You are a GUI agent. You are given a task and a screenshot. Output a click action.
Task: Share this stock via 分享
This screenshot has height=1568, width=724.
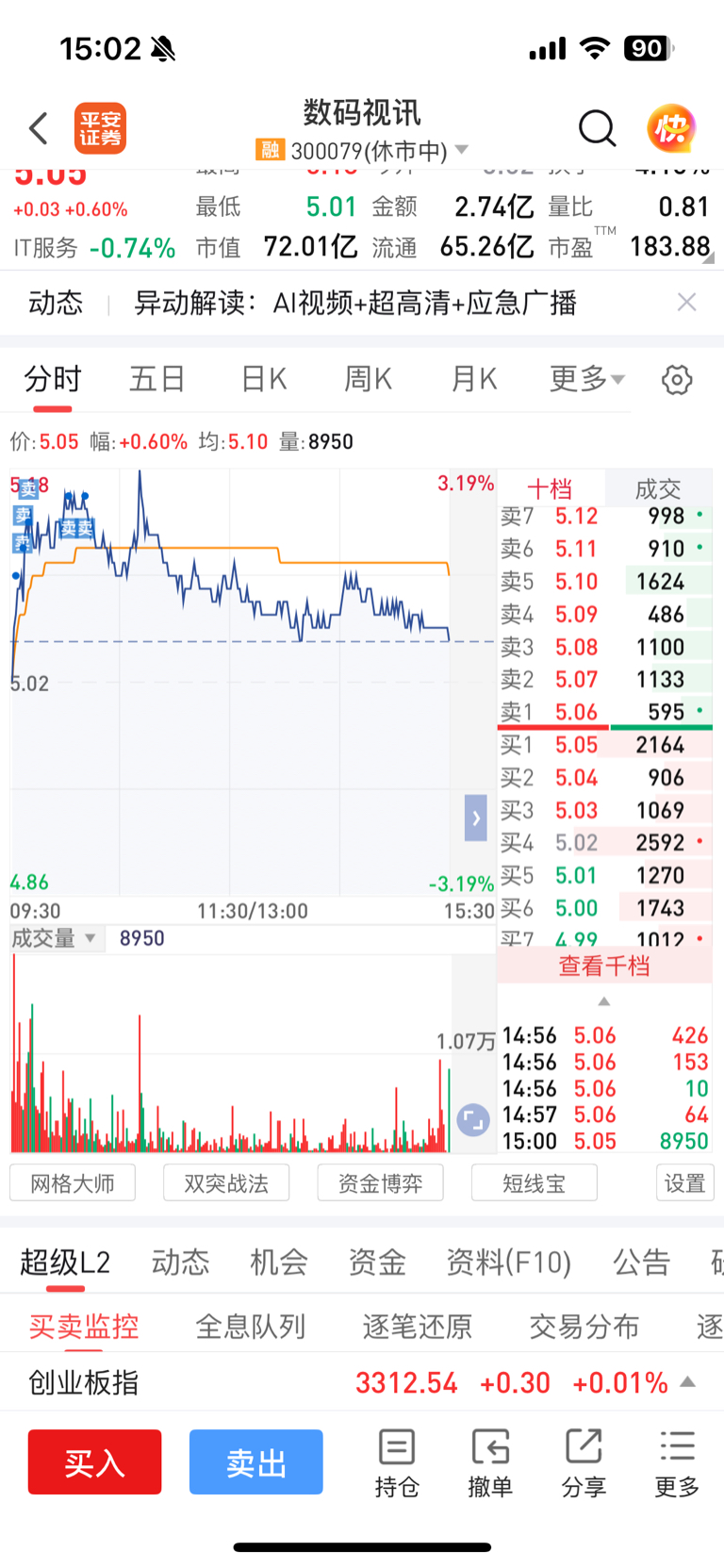click(x=584, y=1463)
